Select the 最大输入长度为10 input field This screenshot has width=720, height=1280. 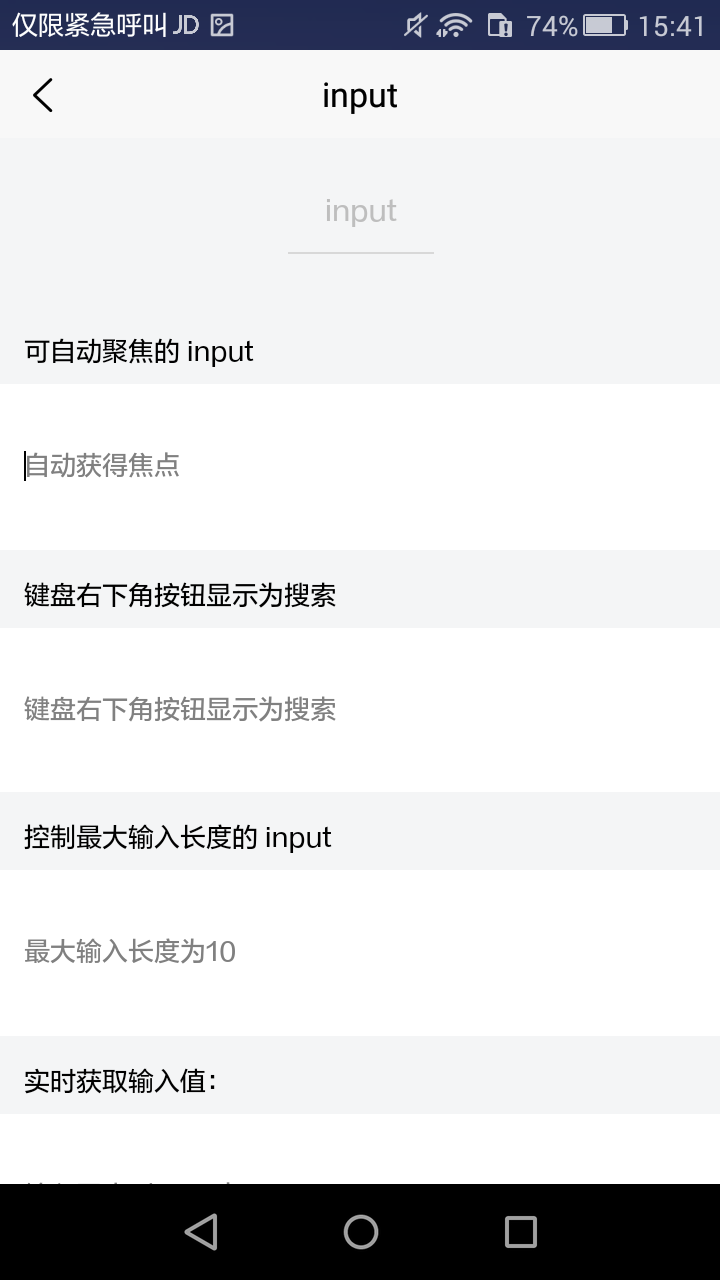tap(360, 952)
